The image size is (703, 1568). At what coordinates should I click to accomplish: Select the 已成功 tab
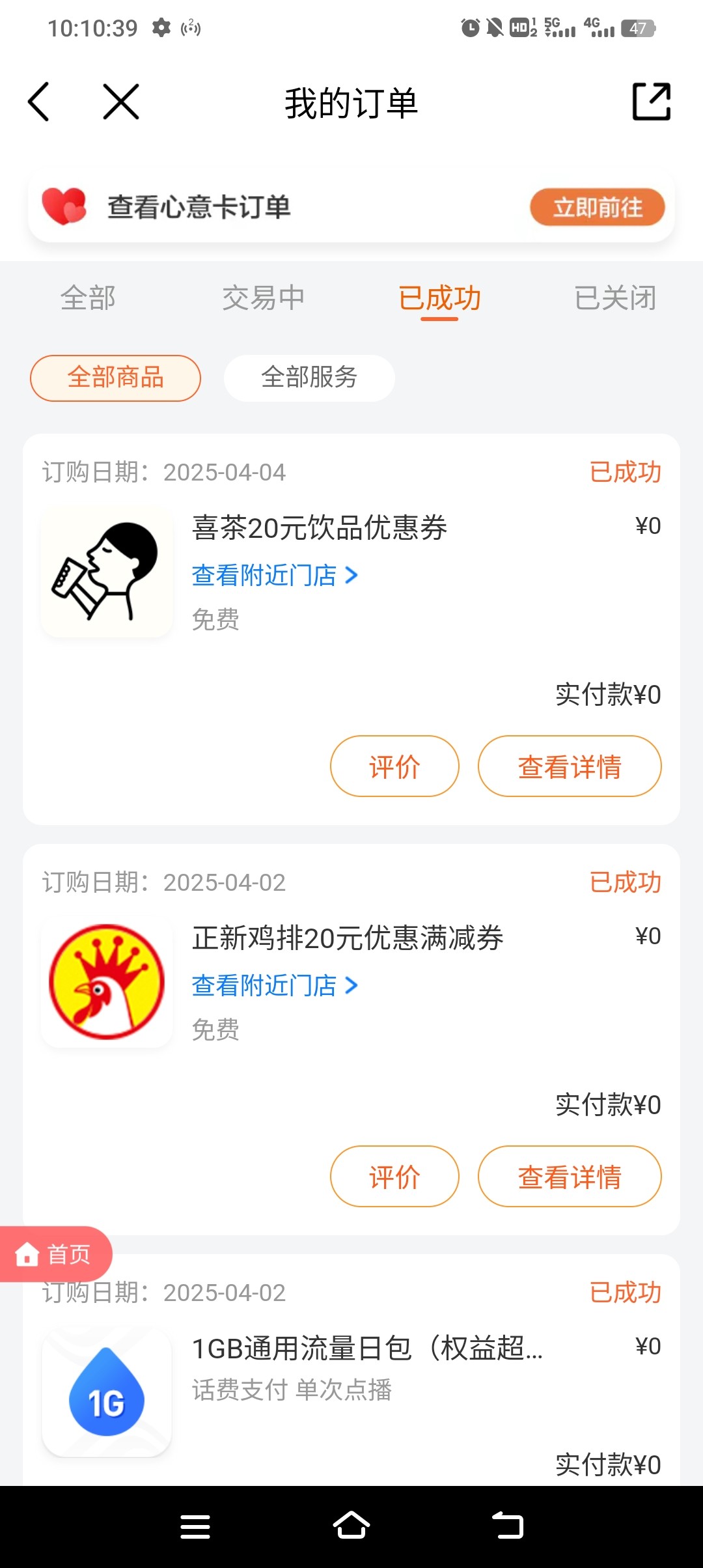coord(439,298)
